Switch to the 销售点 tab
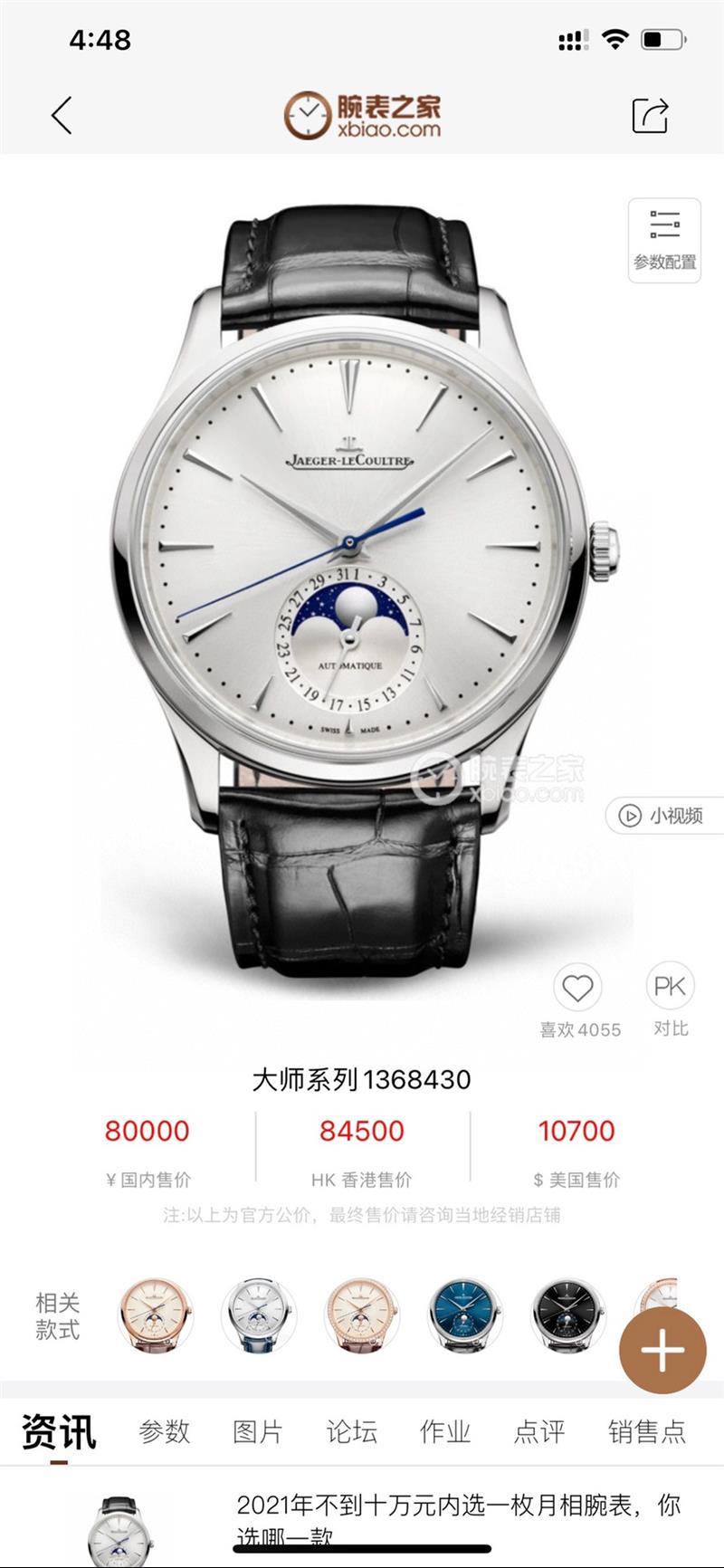 coord(646,1431)
